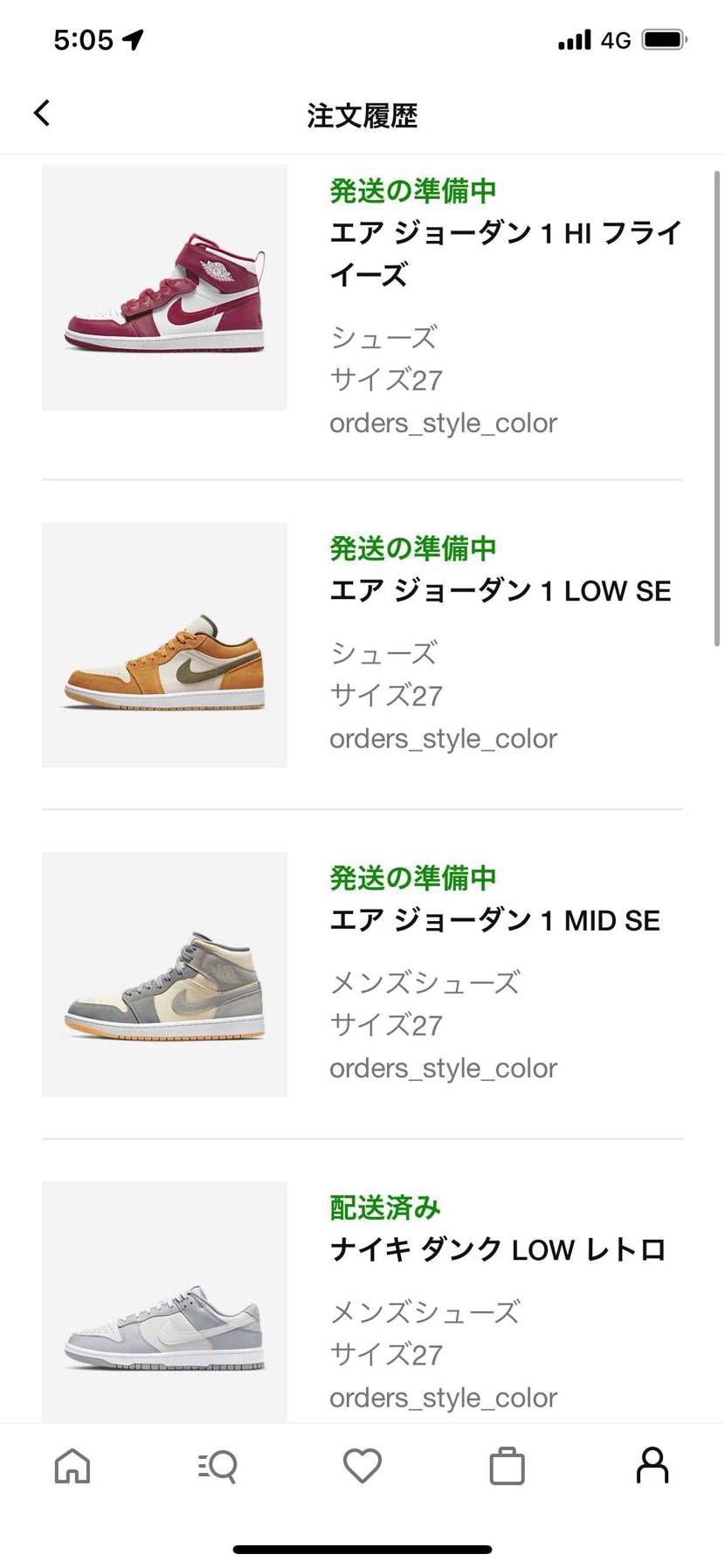Tap 発送の準備中 status on the first order

tap(412, 189)
